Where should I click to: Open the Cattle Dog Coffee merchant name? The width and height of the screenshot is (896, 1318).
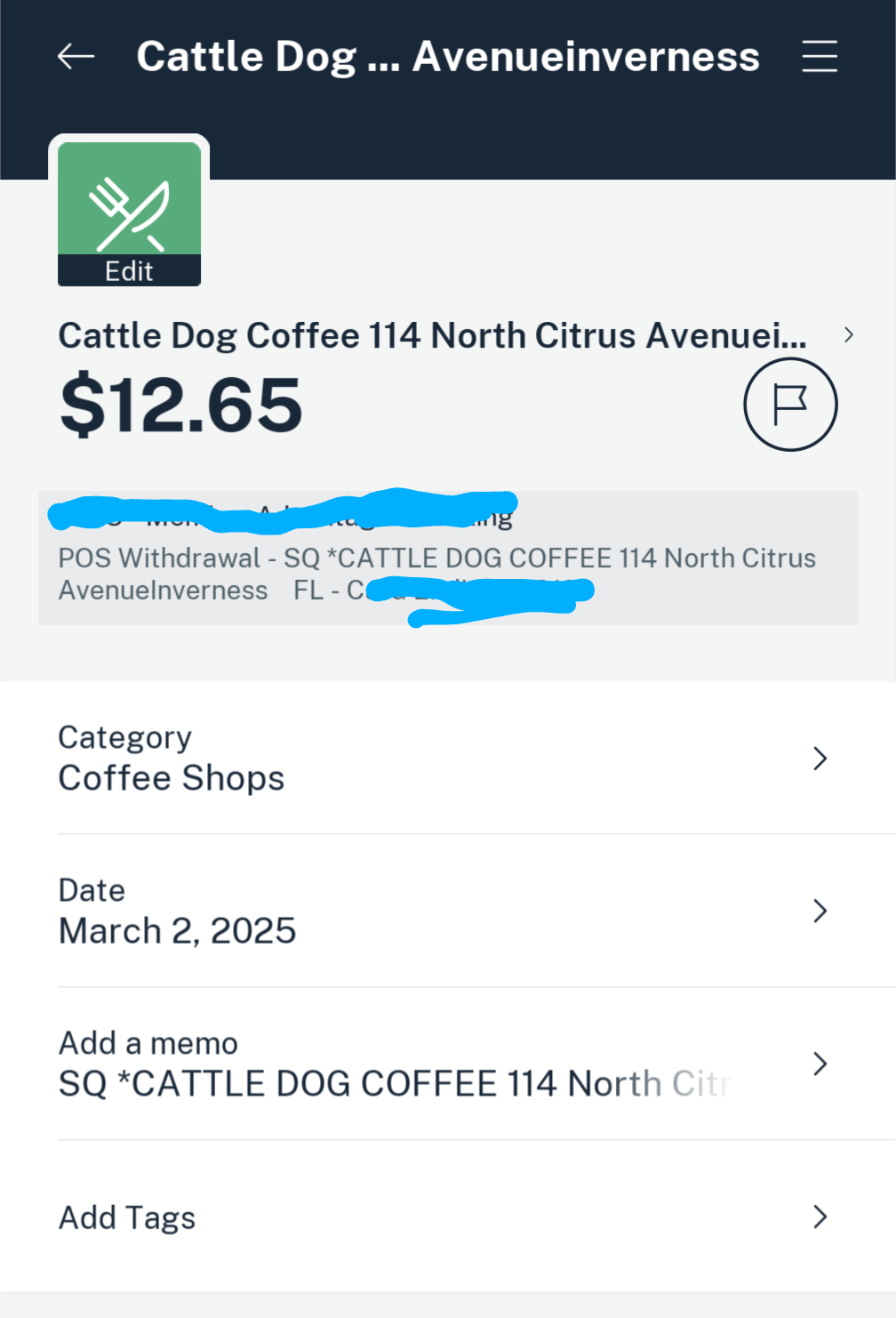[x=453, y=336]
